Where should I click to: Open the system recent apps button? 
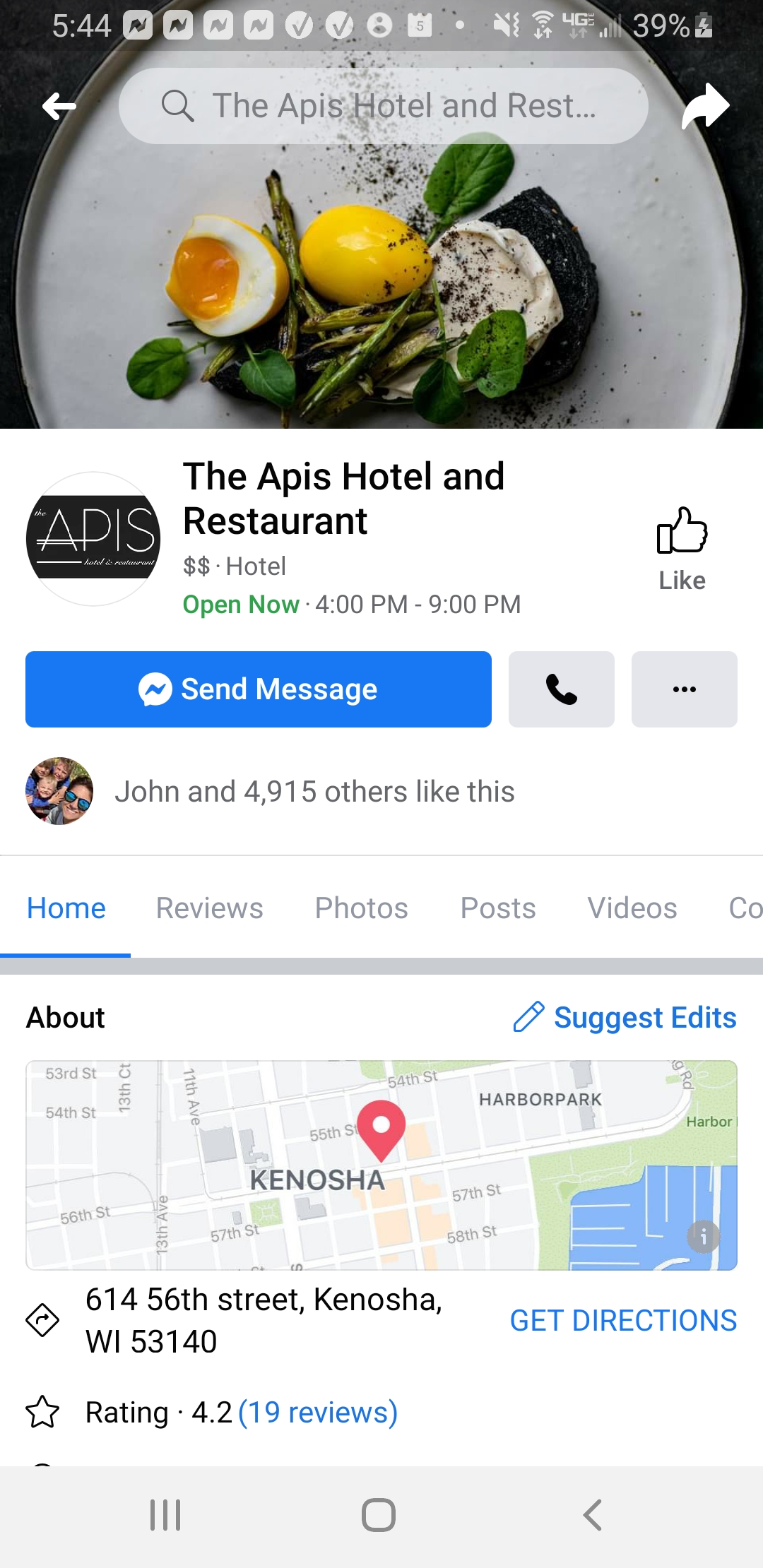pyautogui.click(x=165, y=1515)
